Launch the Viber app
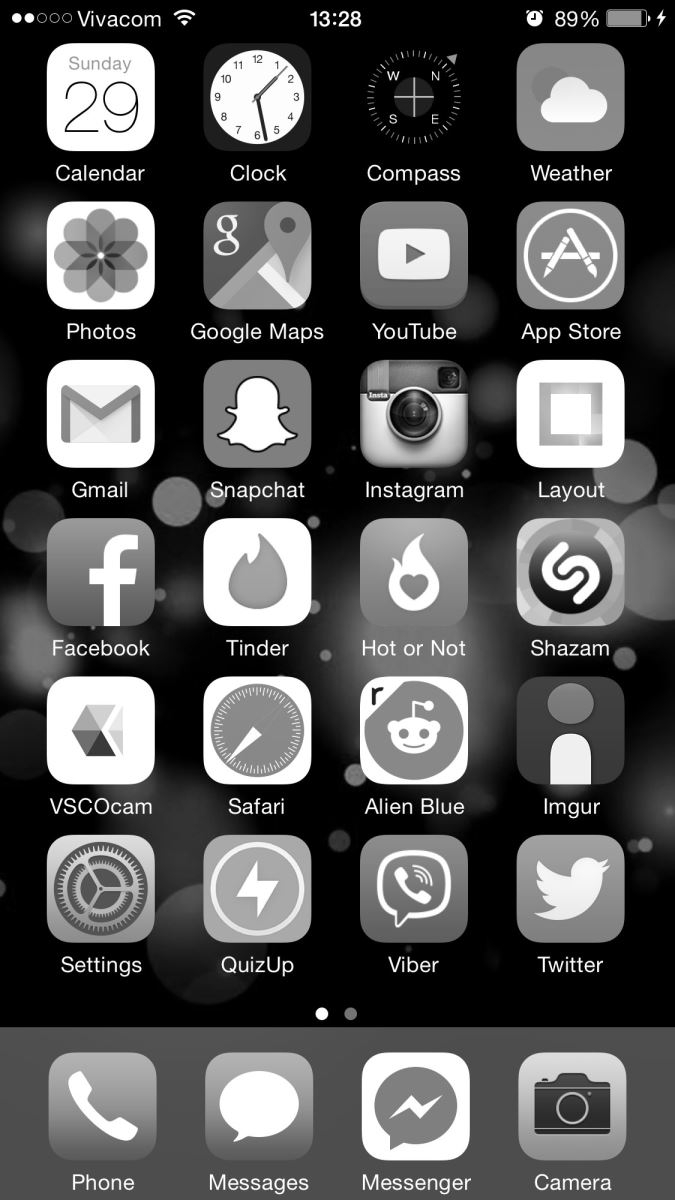The width and height of the screenshot is (675, 1200). [x=414, y=889]
